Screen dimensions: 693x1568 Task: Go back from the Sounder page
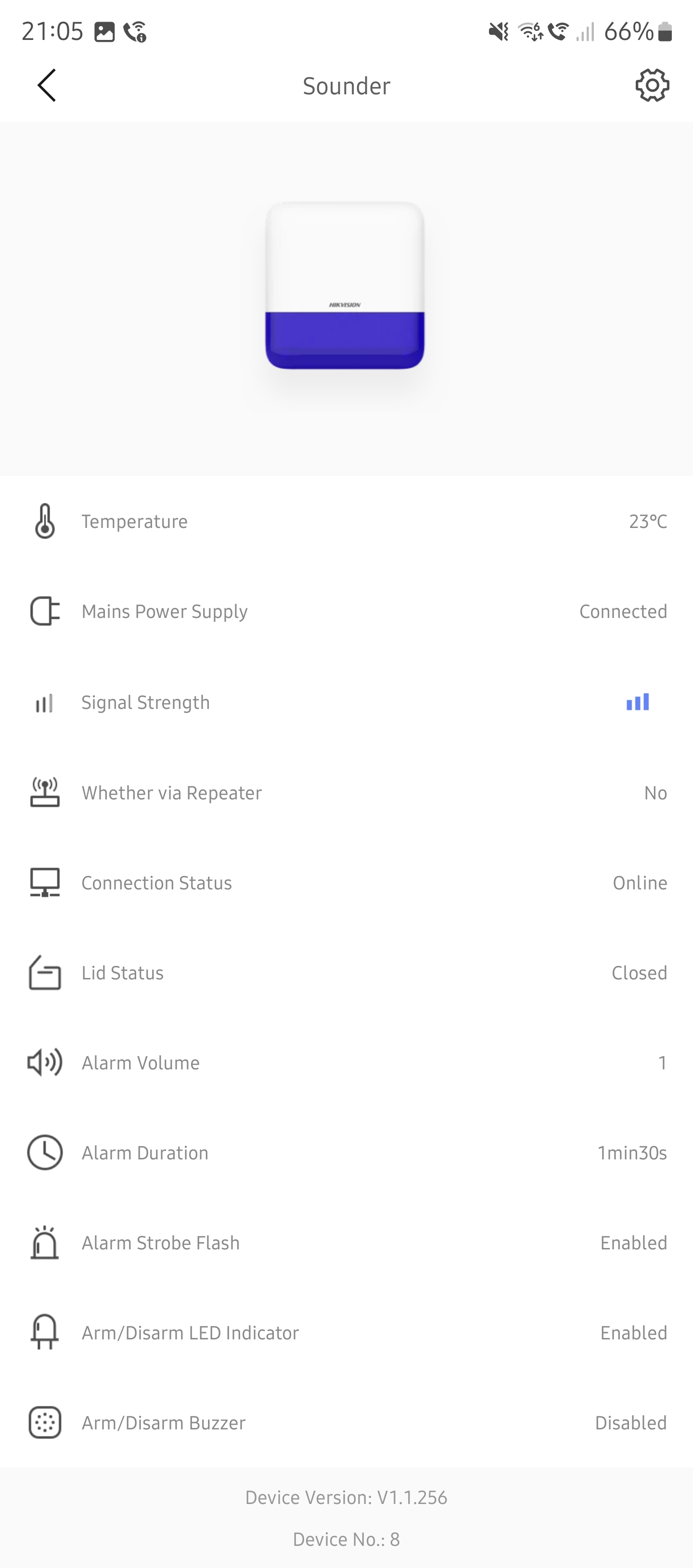click(x=47, y=85)
